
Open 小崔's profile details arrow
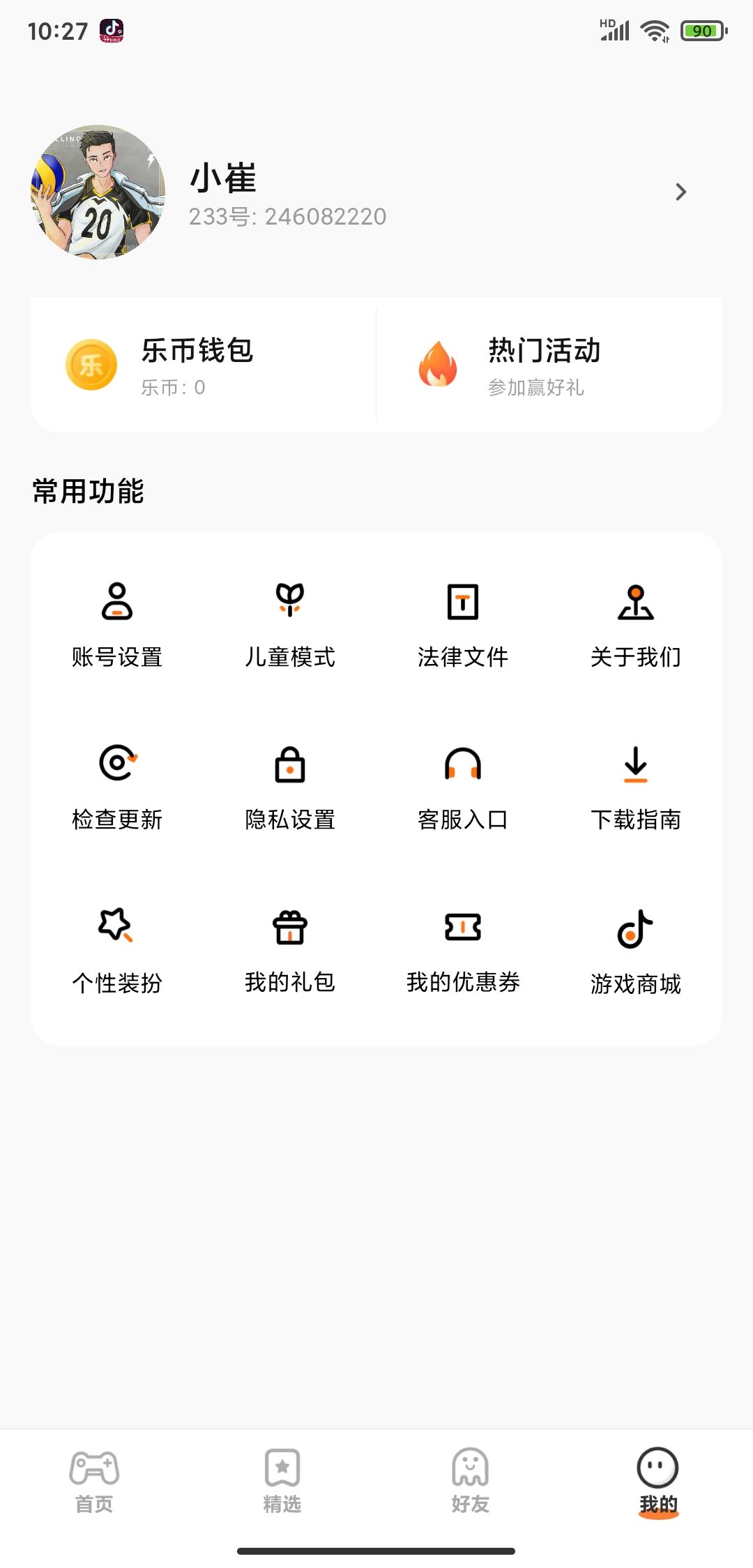click(x=680, y=192)
